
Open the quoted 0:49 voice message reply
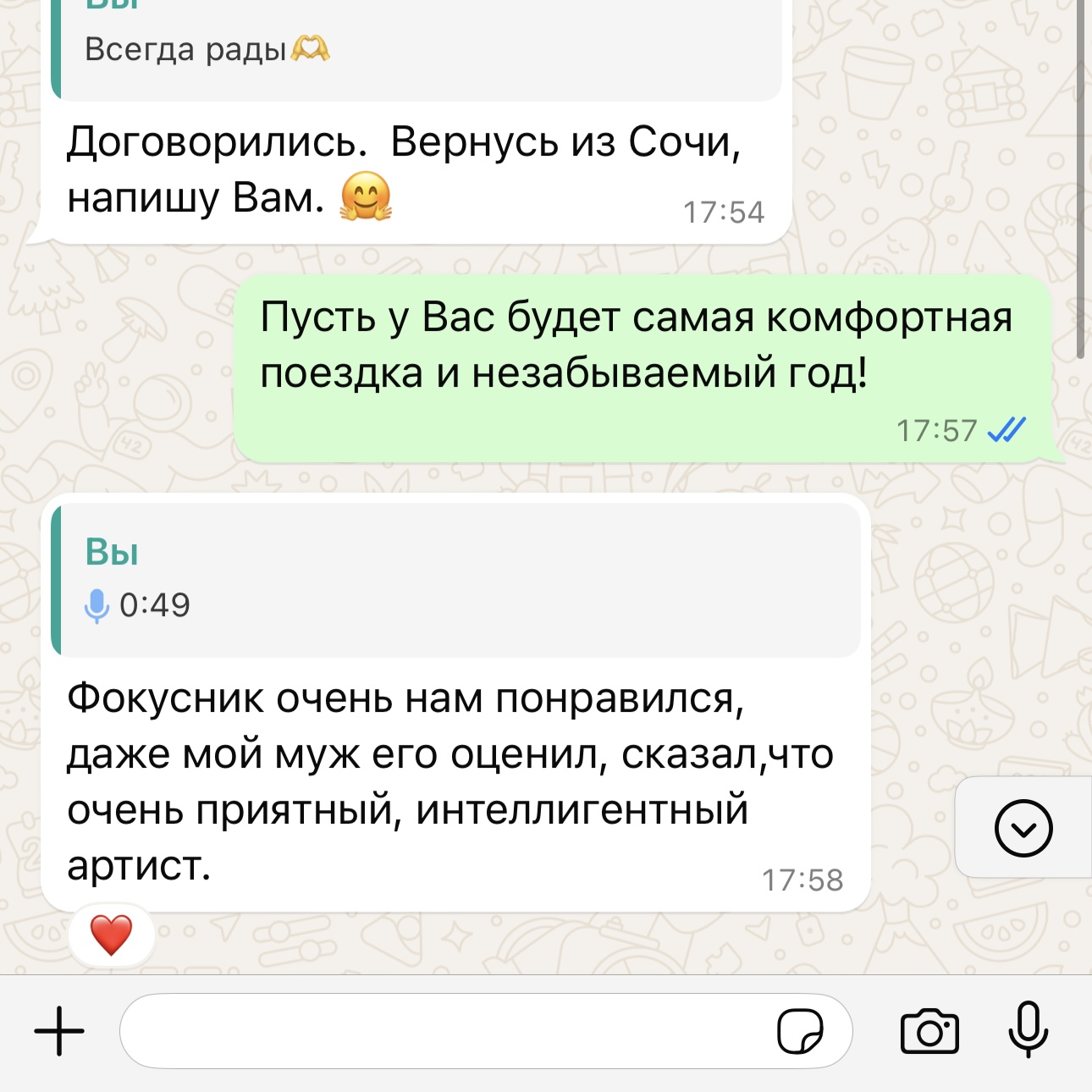(457, 580)
